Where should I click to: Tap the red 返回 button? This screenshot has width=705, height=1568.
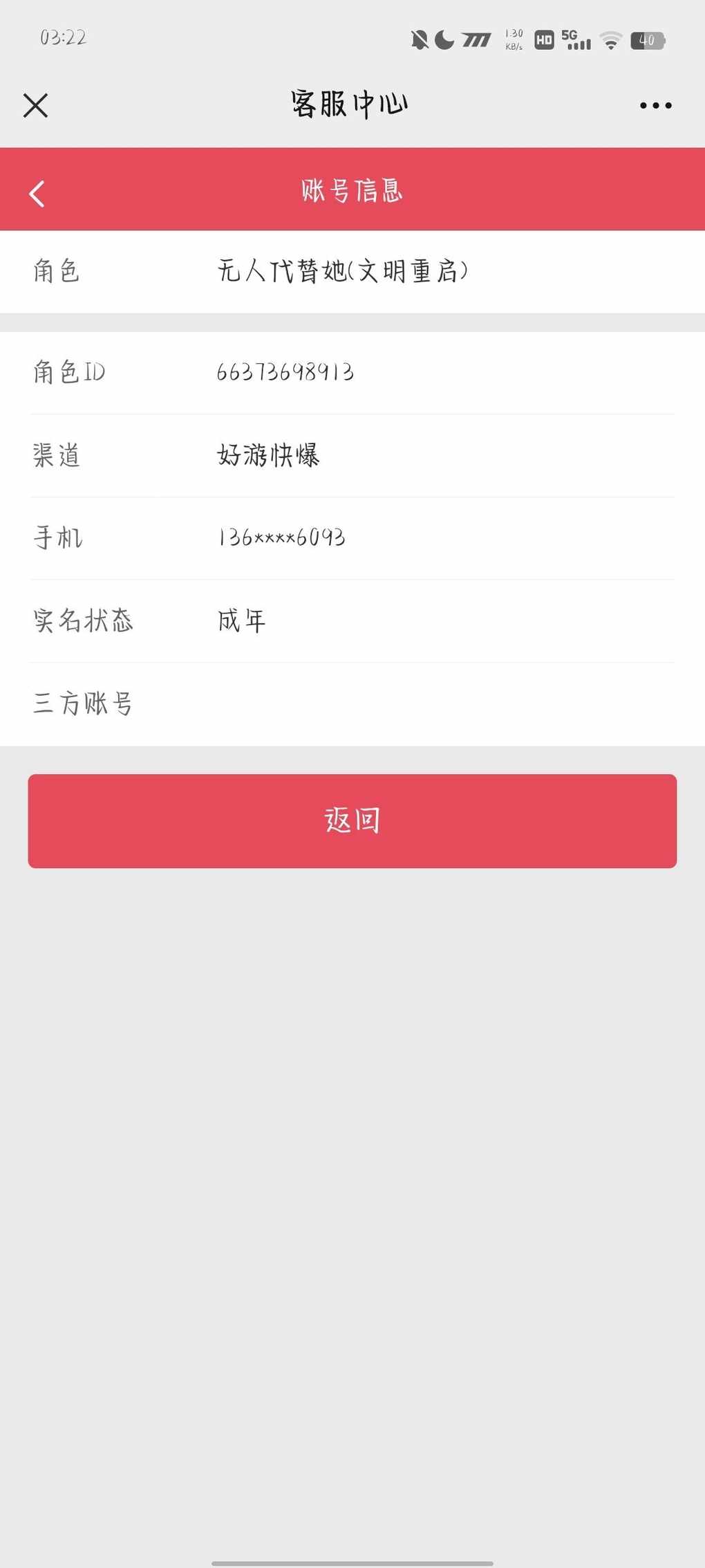tap(352, 821)
